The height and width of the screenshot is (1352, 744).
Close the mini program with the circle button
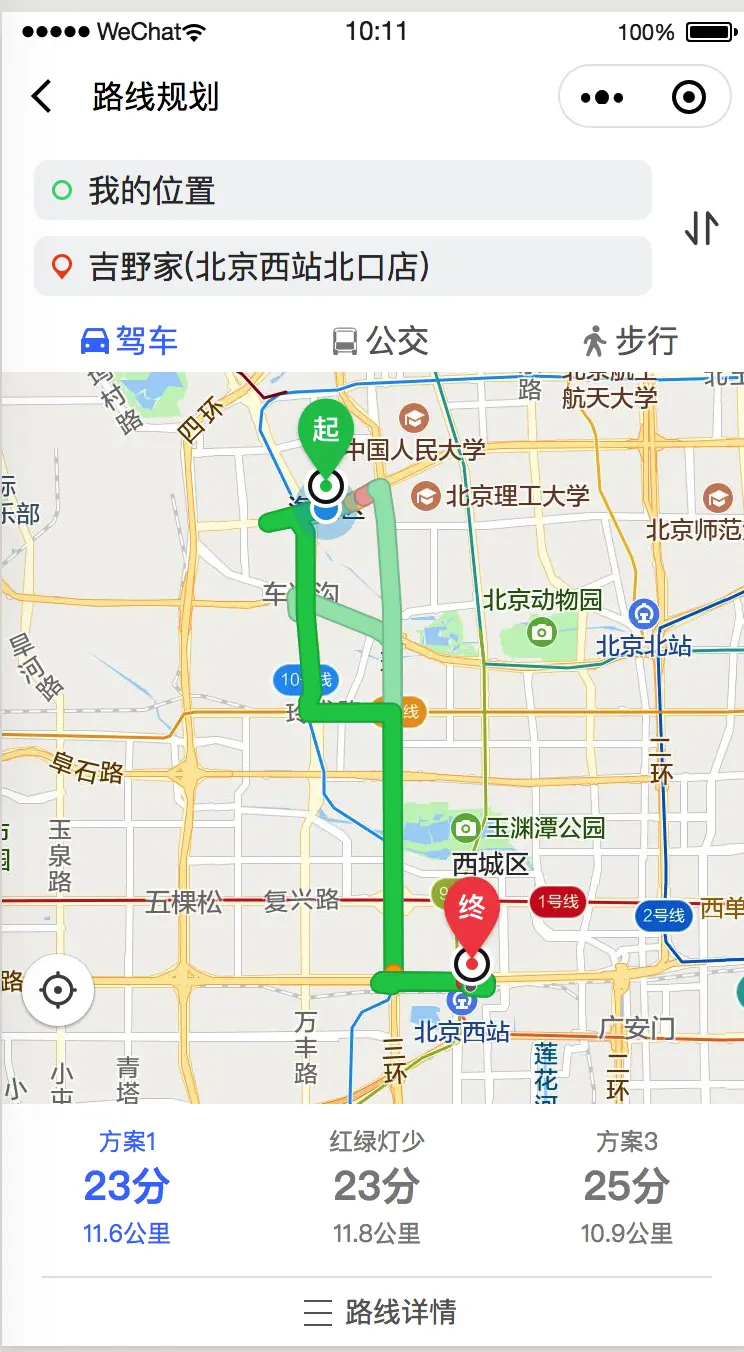tap(689, 97)
